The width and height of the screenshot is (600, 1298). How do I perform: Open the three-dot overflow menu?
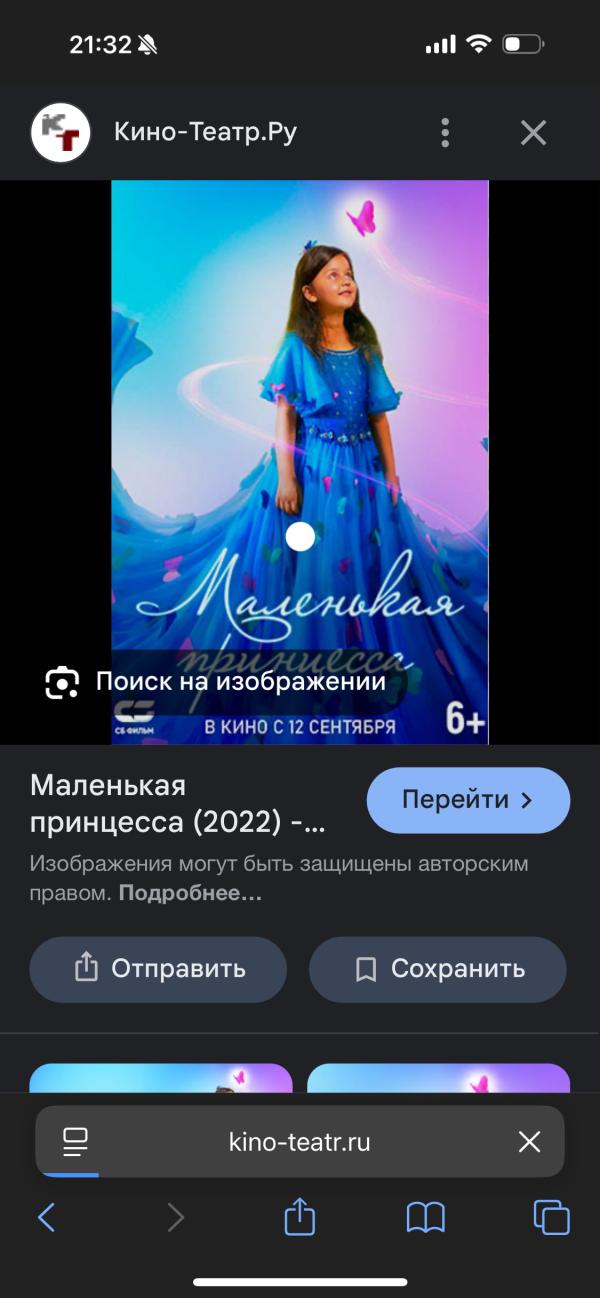pos(445,132)
